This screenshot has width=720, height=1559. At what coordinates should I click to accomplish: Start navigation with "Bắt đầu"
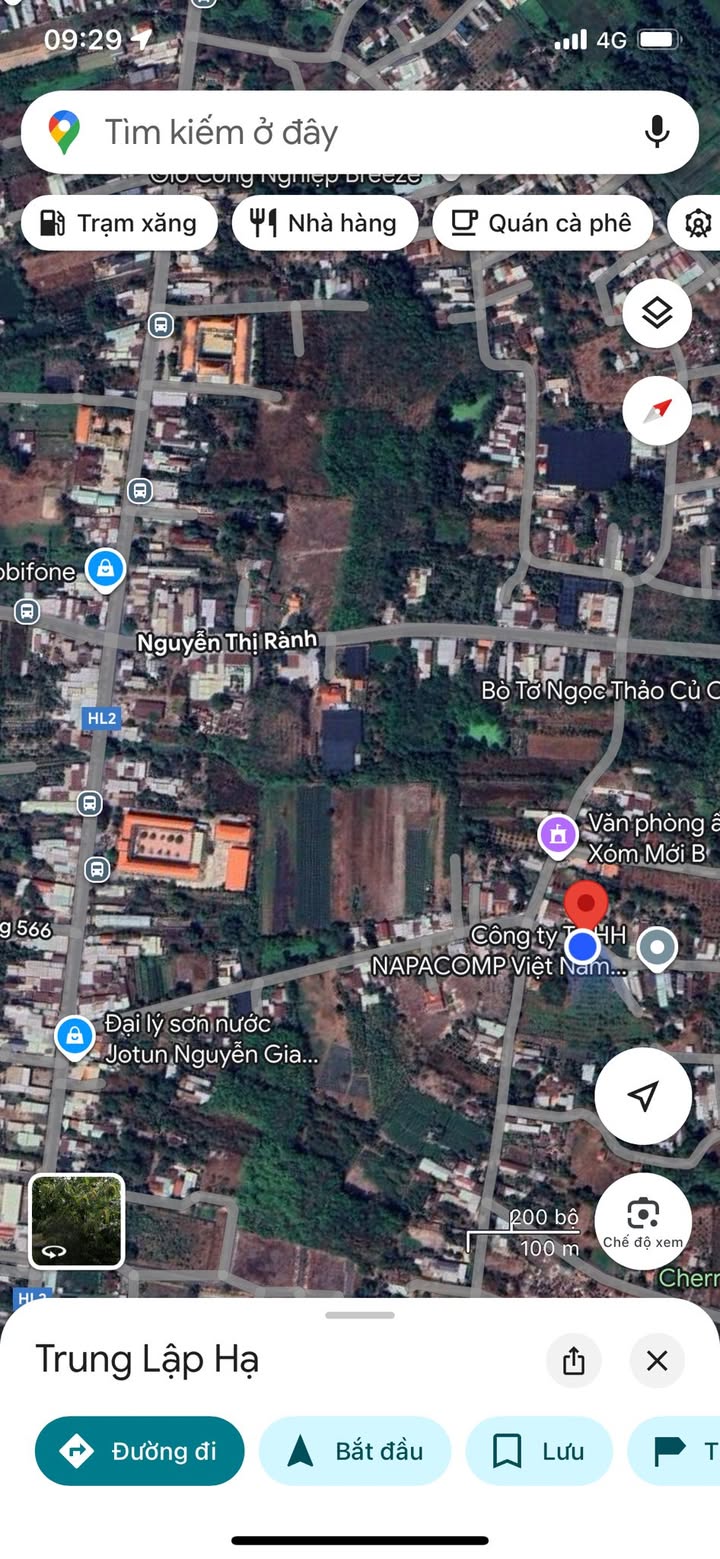pyautogui.click(x=355, y=1451)
